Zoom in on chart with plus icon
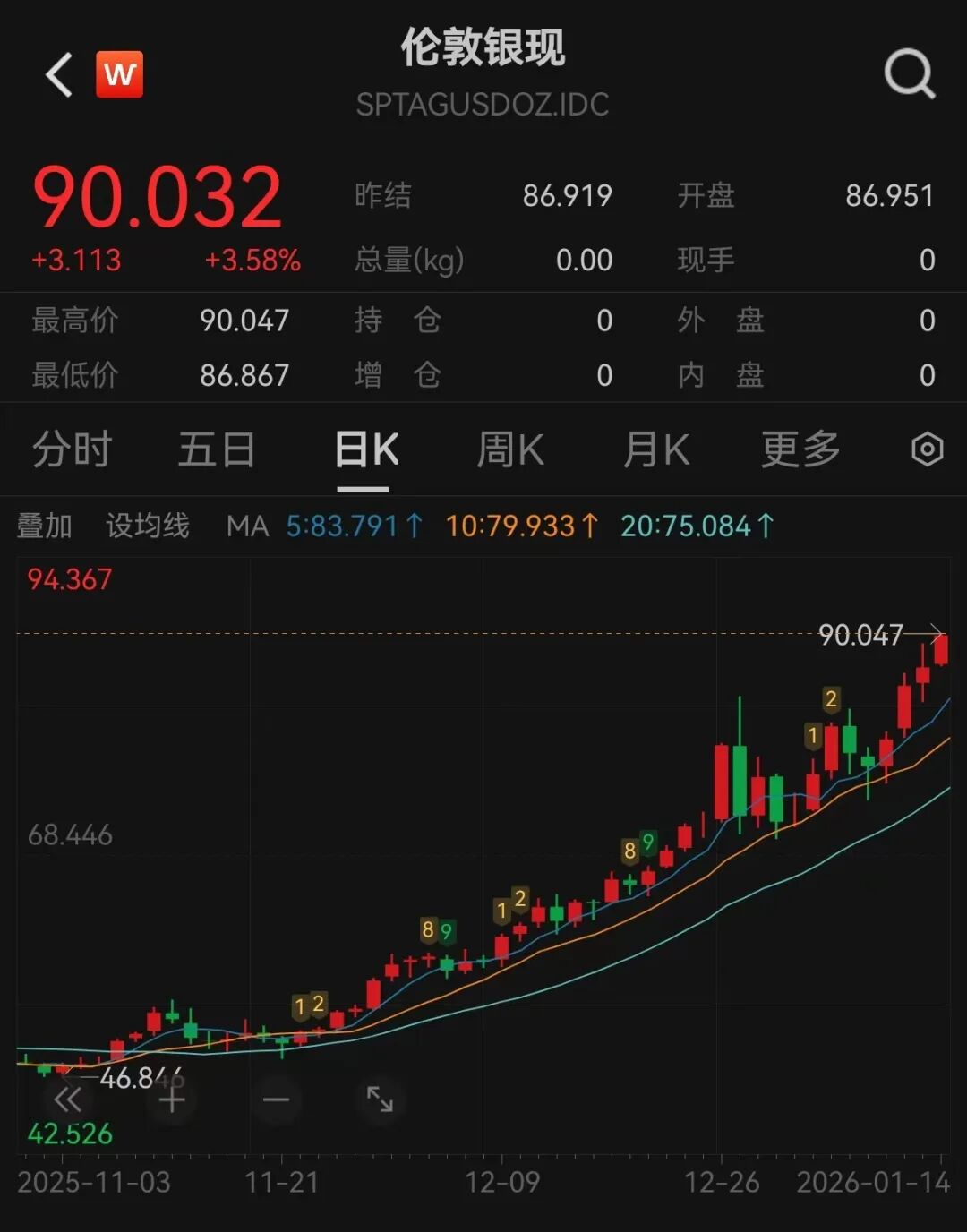Viewport: 967px width, 1232px height. coord(172,1099)
